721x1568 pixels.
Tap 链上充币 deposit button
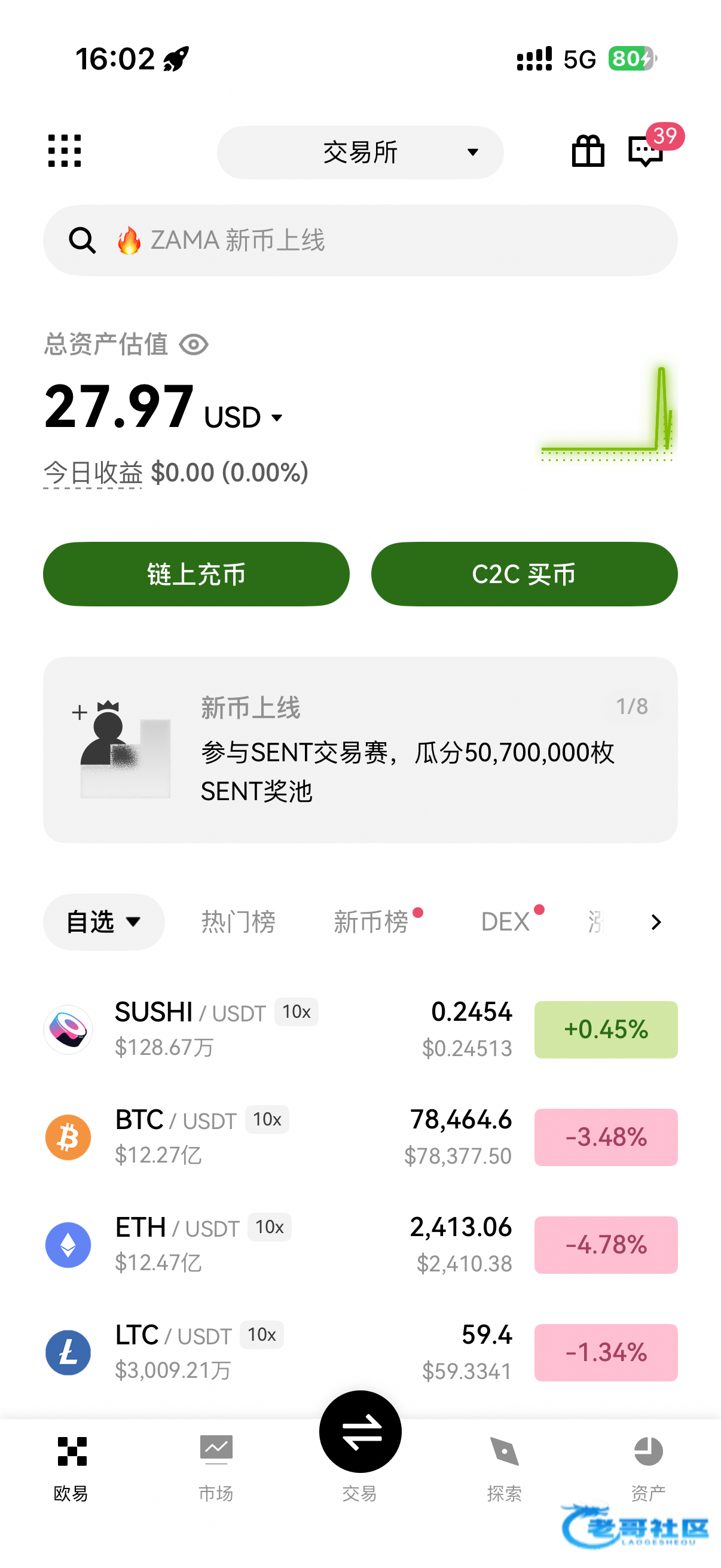[x=196, y=574]
